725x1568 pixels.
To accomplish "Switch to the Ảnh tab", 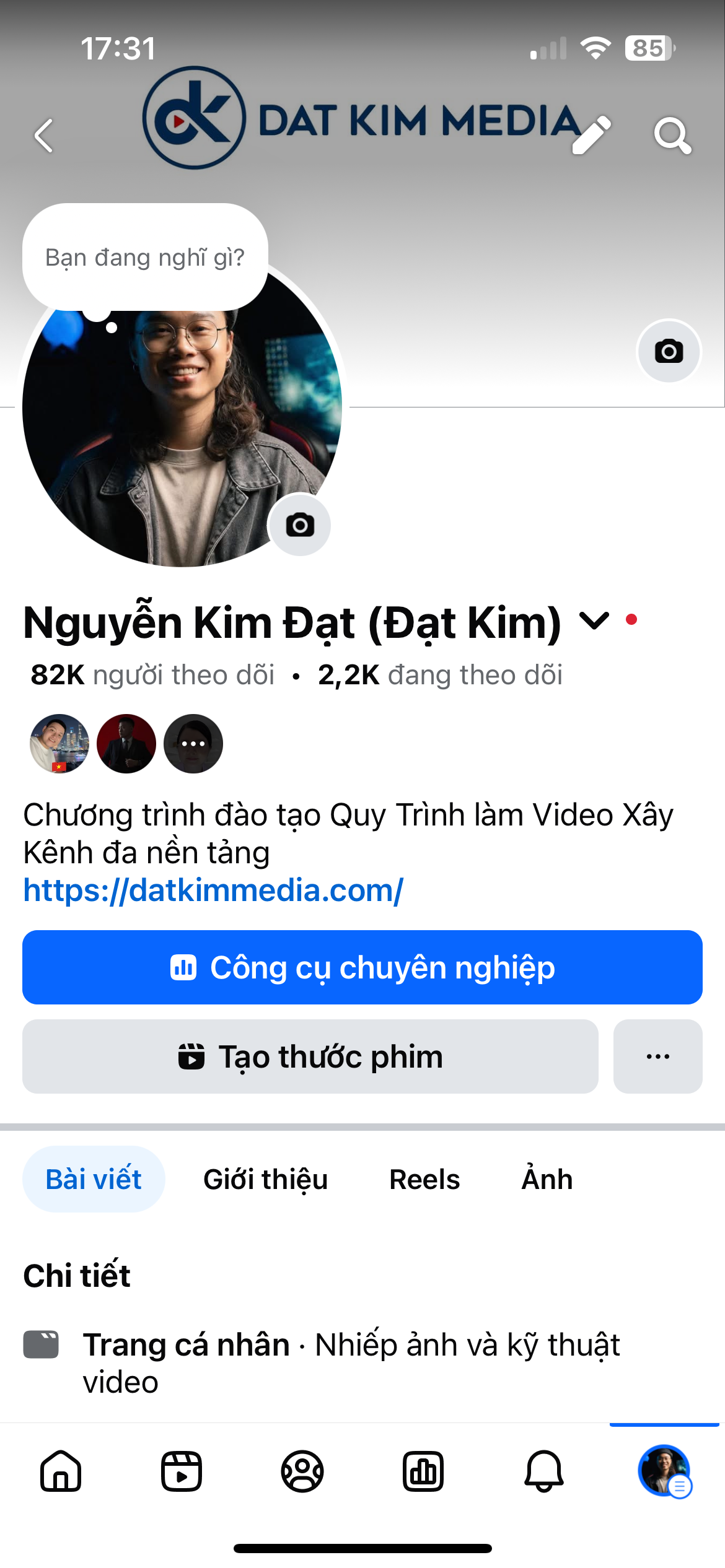I will click(x=547, y=1179).
